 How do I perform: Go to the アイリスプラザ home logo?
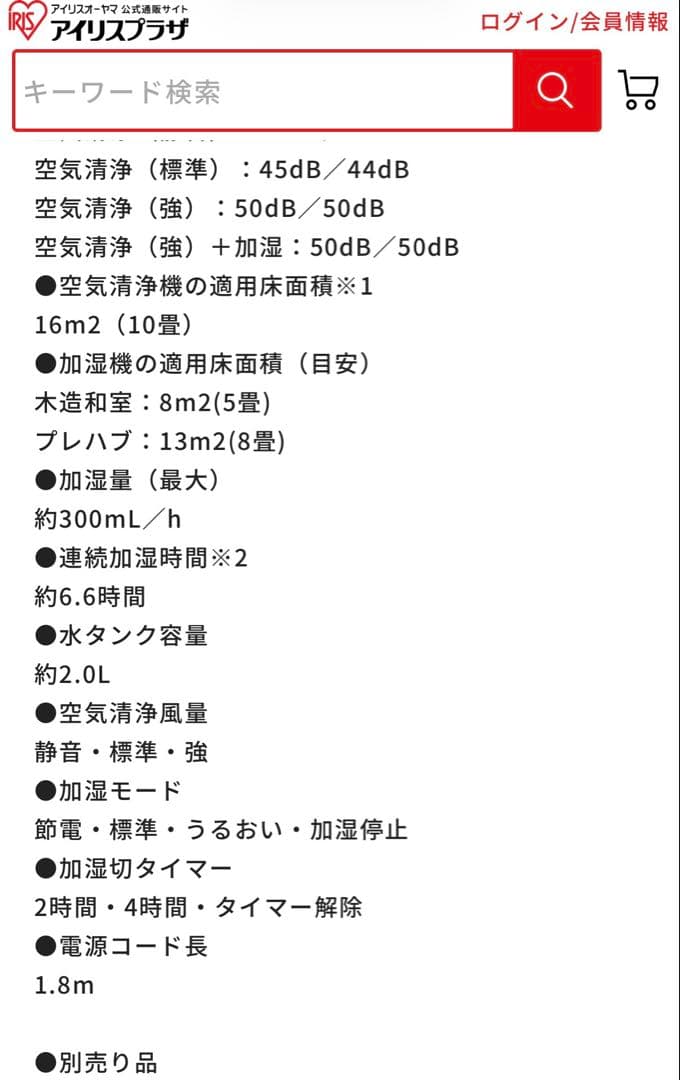[97, 22]
